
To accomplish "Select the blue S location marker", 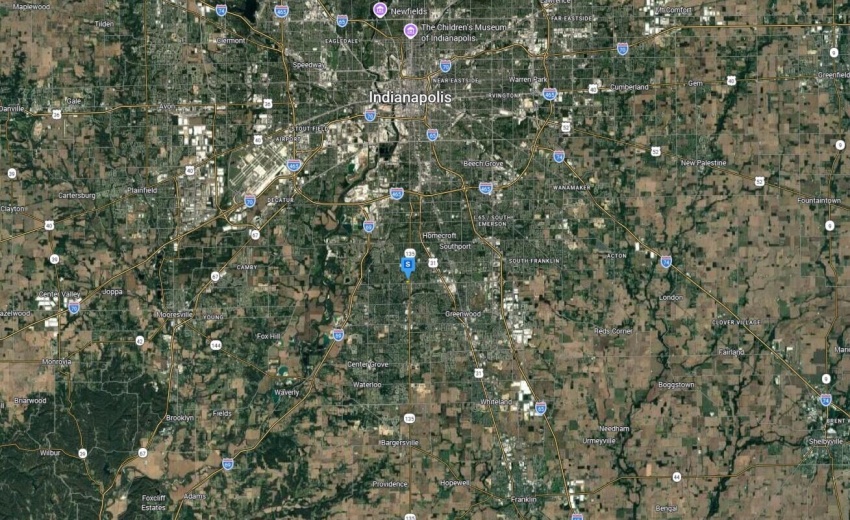I will click(x=408, y=264).
